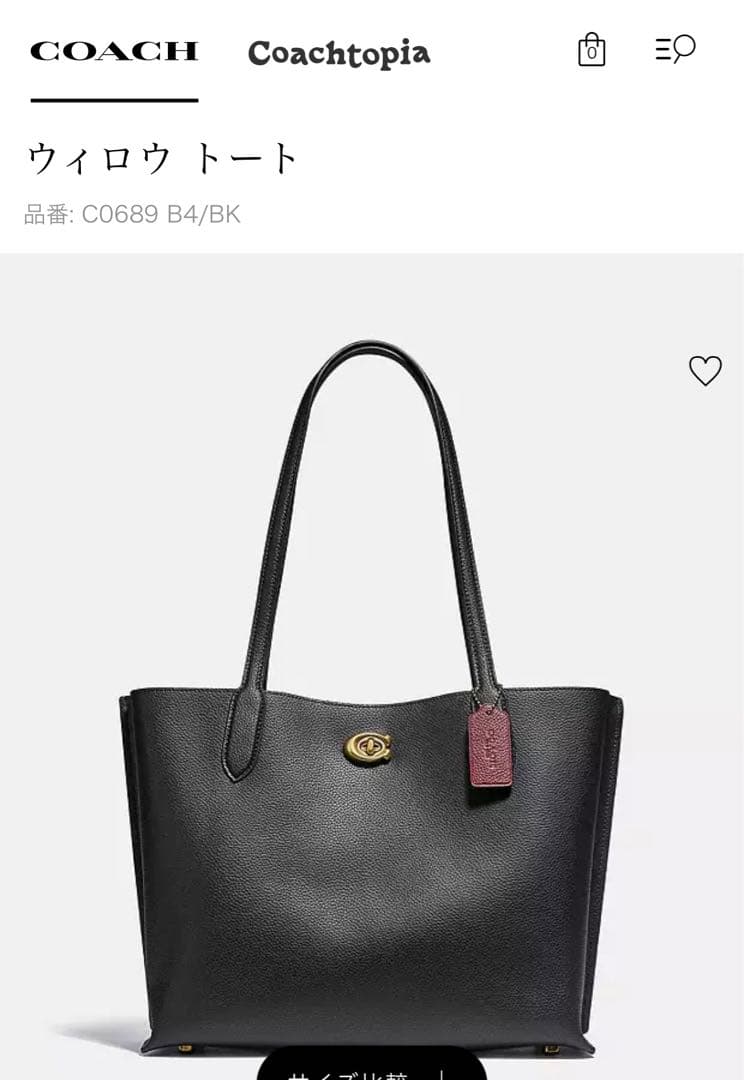This screenshot has width=744, height=1080.
Task: Open the black tote product image
Action: [x=370, y=760]
